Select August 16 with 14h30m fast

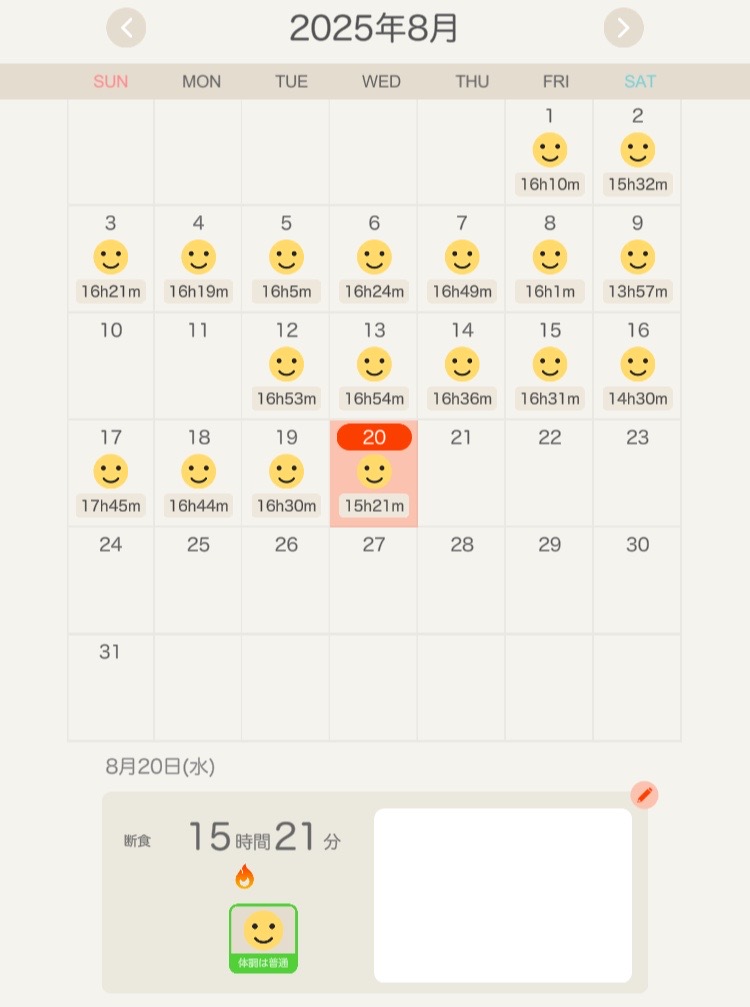tap(637, 366)
